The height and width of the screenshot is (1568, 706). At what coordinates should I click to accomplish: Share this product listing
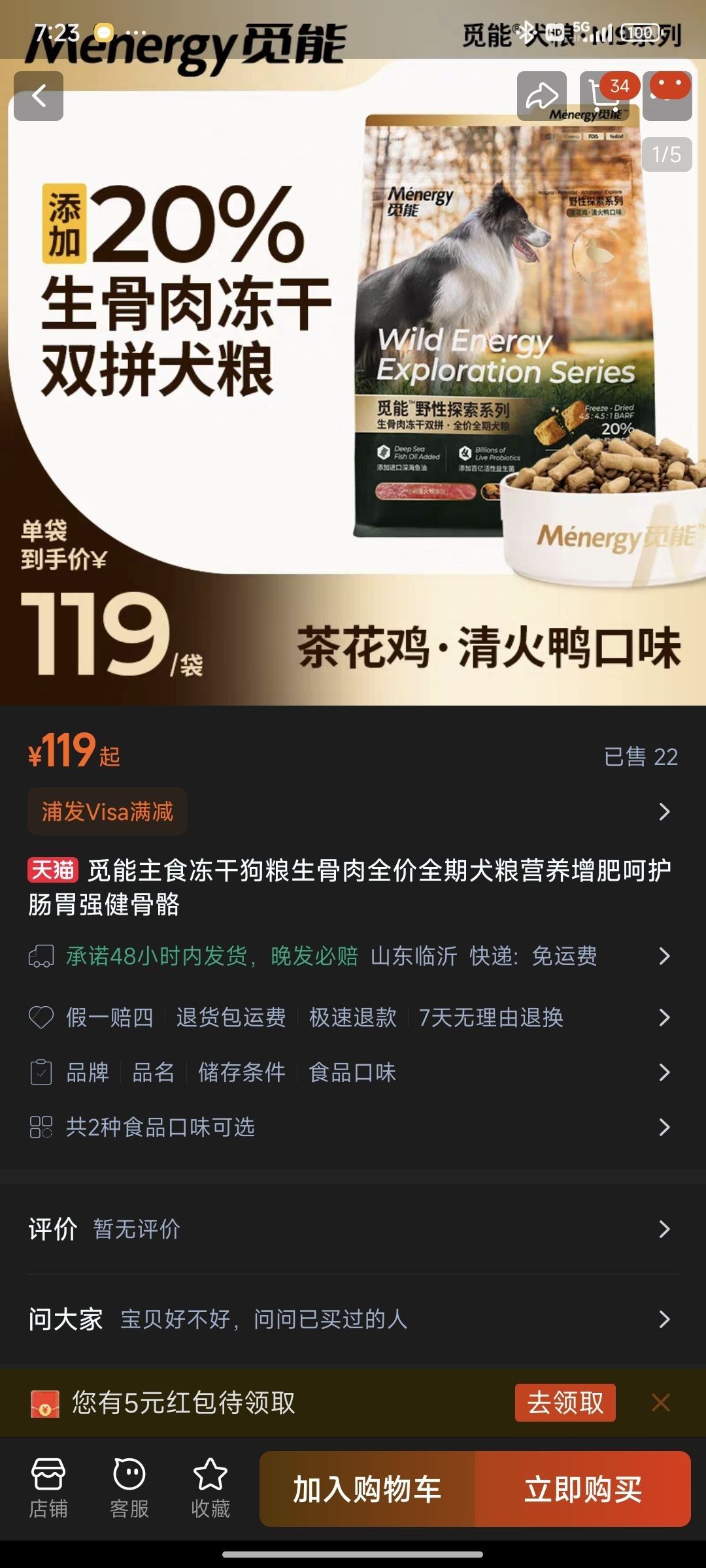click(542, 96)
